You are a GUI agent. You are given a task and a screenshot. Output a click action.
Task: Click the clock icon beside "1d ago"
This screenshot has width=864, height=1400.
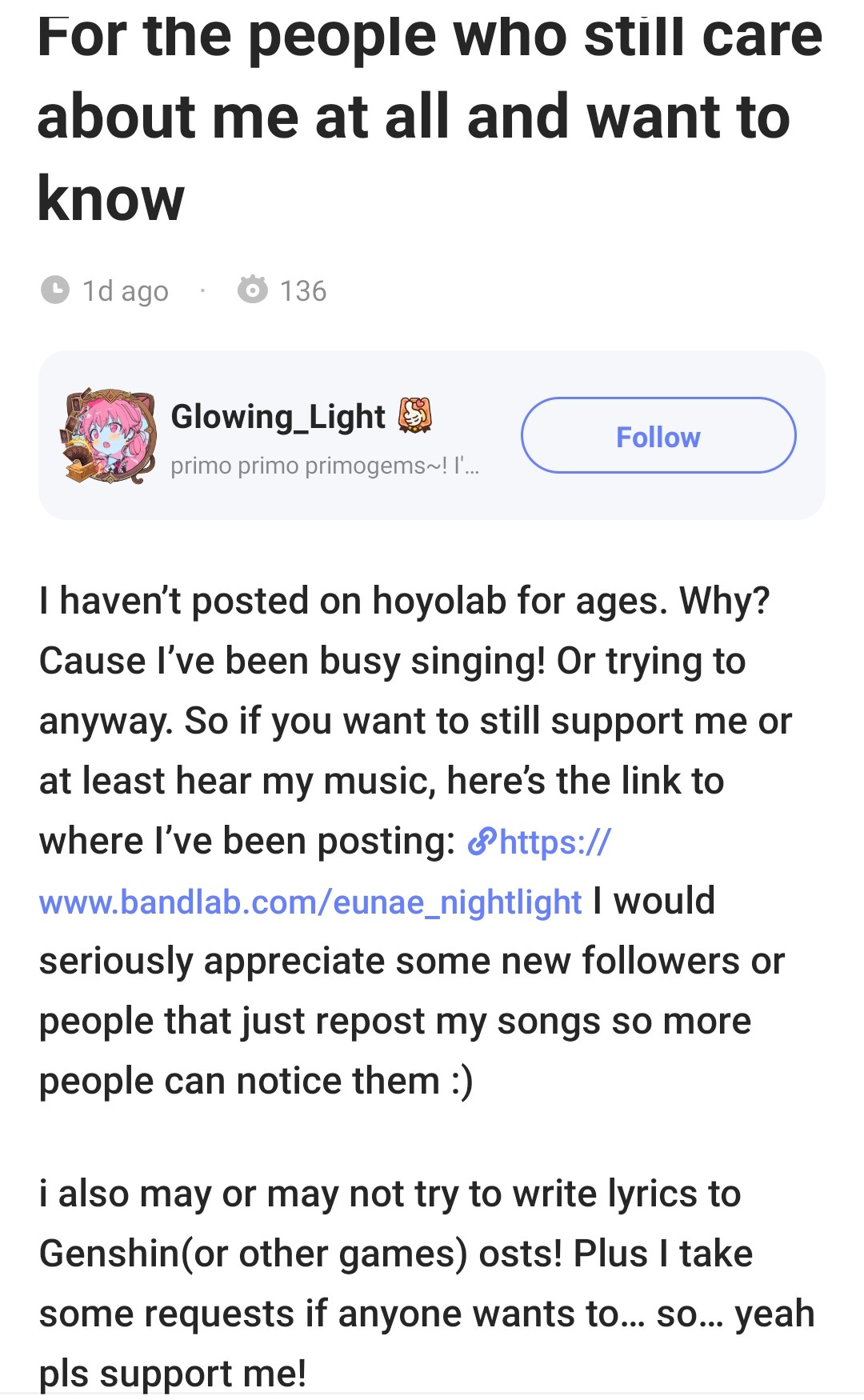tap(56, 290)
